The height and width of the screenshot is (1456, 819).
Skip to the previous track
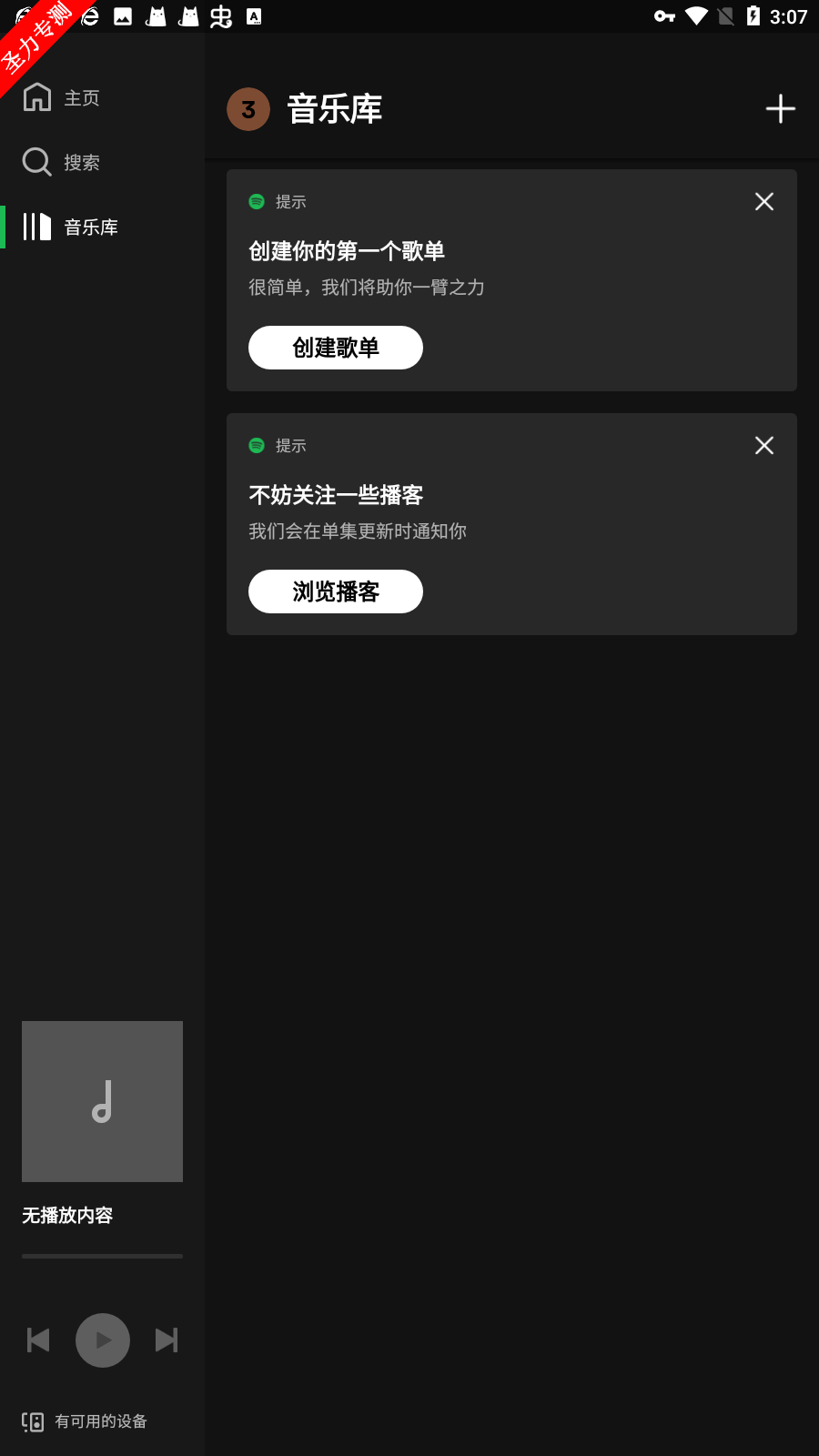(38, 1340)
